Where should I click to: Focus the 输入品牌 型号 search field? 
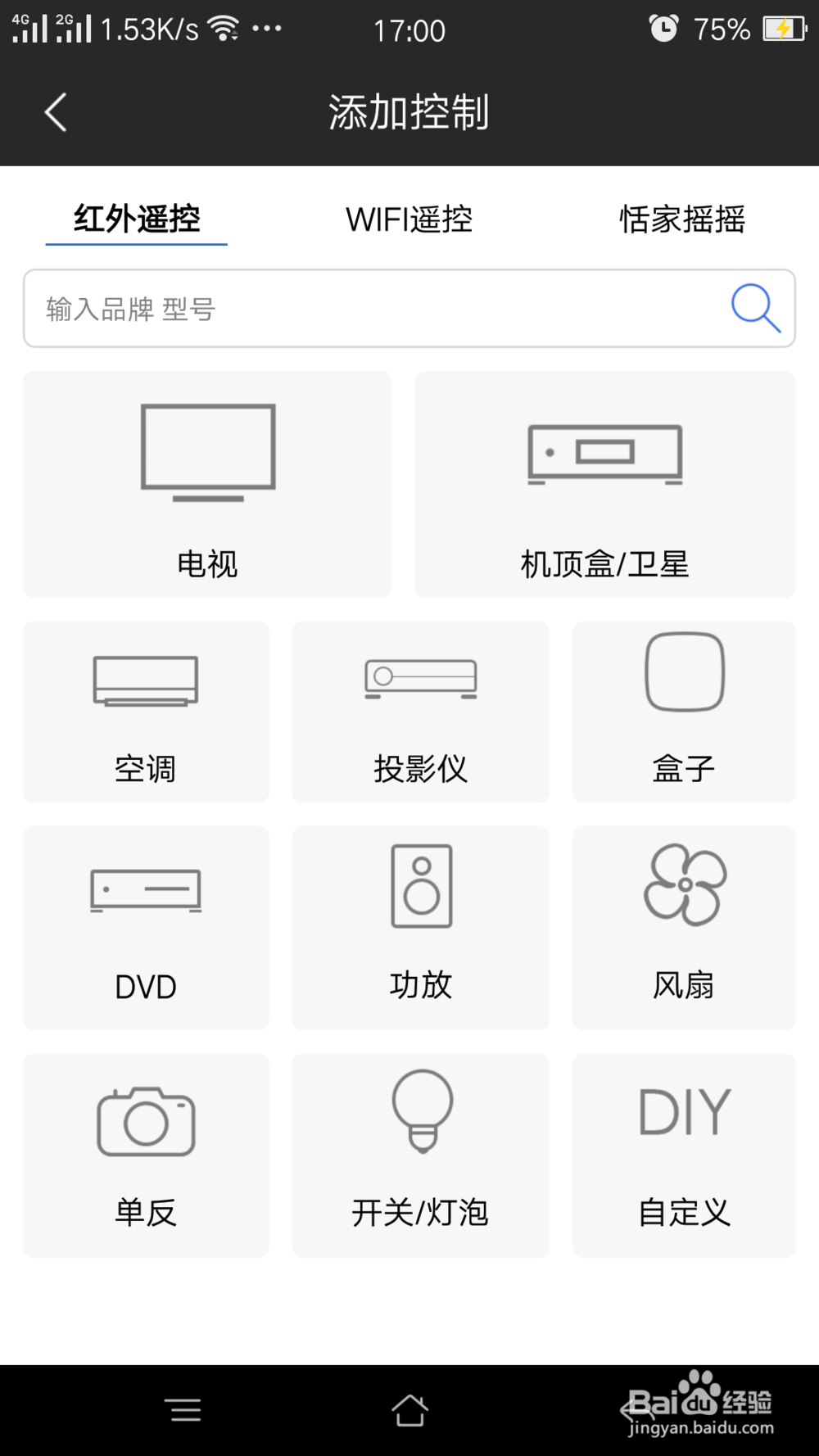pyautogui.click(x=409, y=309)
